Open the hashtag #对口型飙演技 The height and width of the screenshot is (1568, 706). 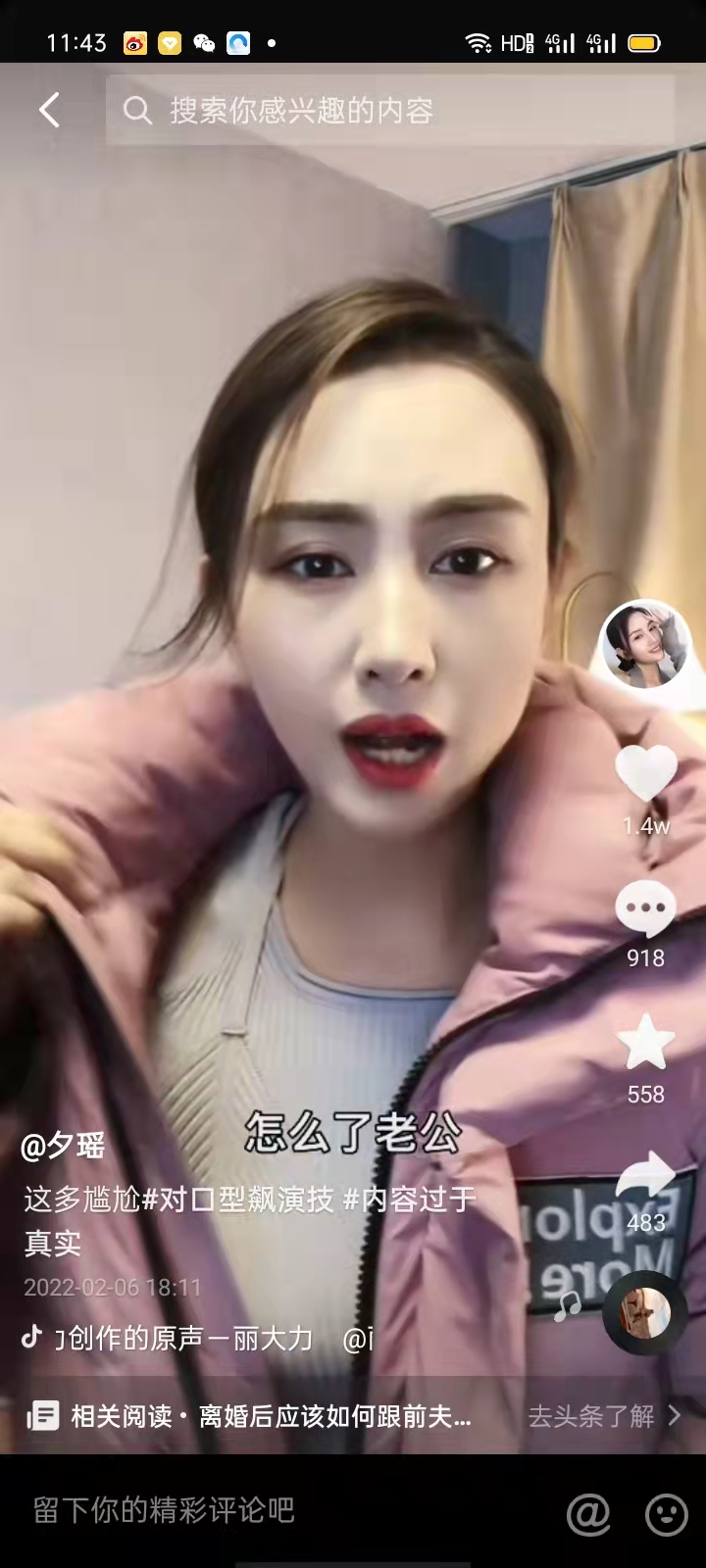click(x=238, y=1200)
